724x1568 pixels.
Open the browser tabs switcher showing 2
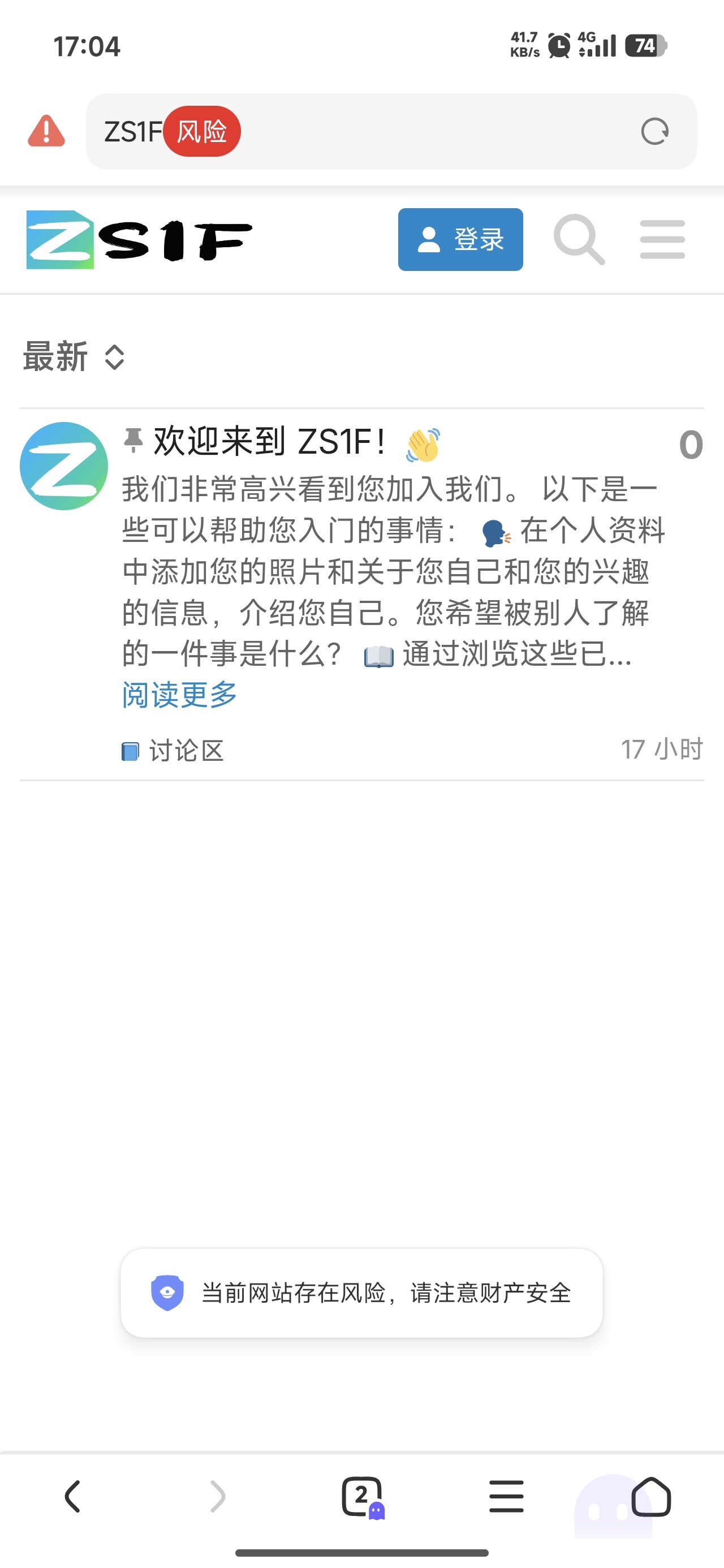coord(363,1496)
